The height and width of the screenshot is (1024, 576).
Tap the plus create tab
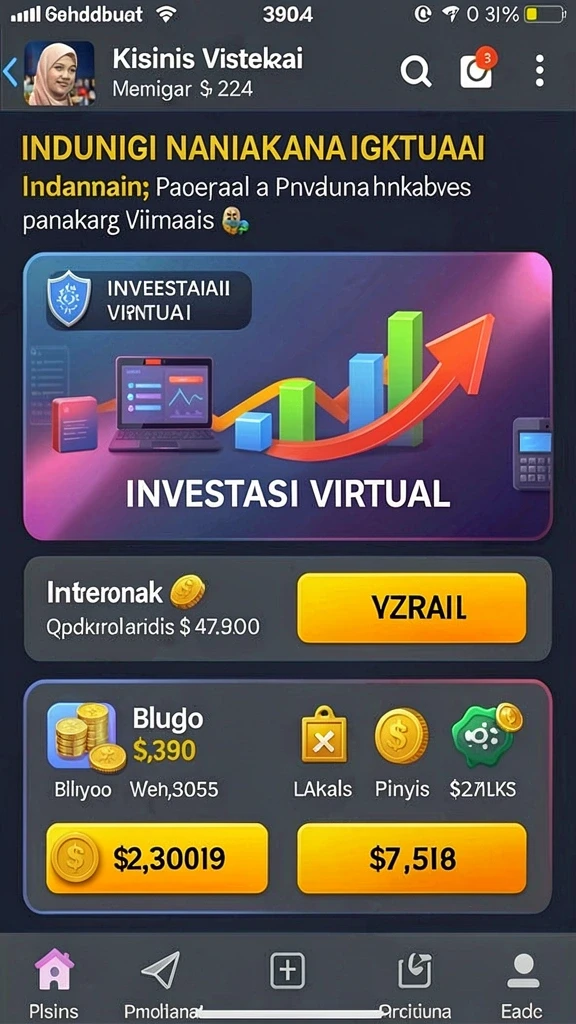288,970
